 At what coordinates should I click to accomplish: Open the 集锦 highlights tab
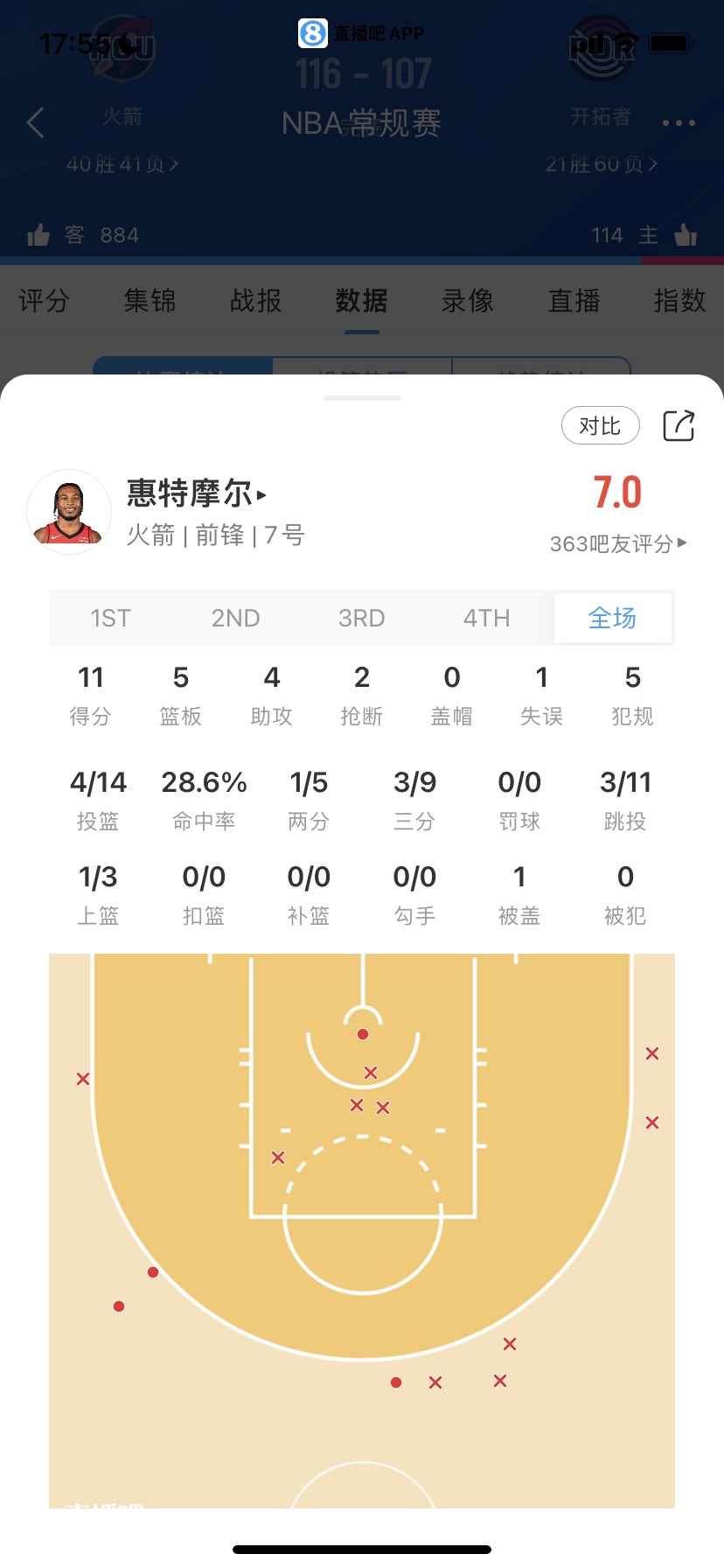coord(150,301)
